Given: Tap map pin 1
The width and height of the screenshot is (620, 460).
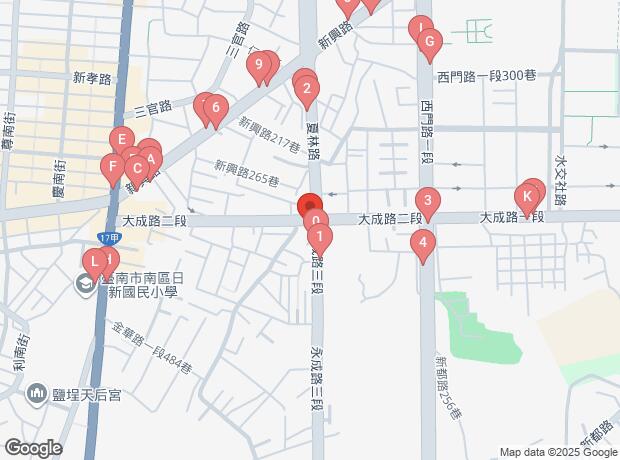Looking at the screenshot, I should click(319, 238).
